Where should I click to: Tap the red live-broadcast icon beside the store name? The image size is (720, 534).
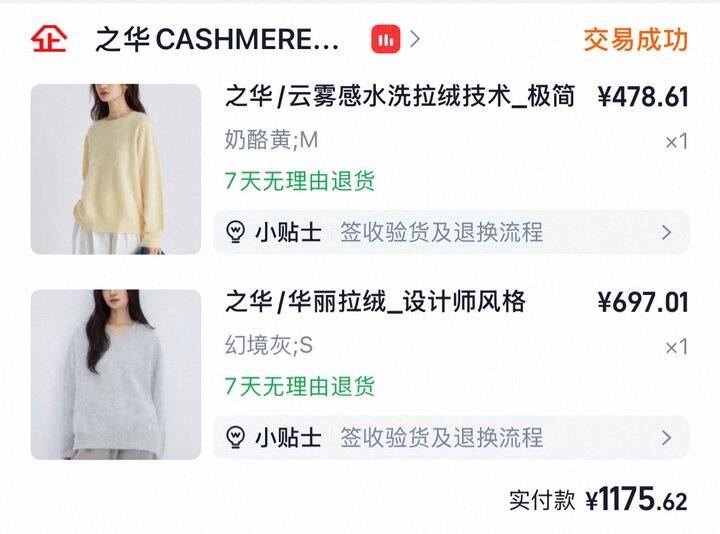(386, 40)
